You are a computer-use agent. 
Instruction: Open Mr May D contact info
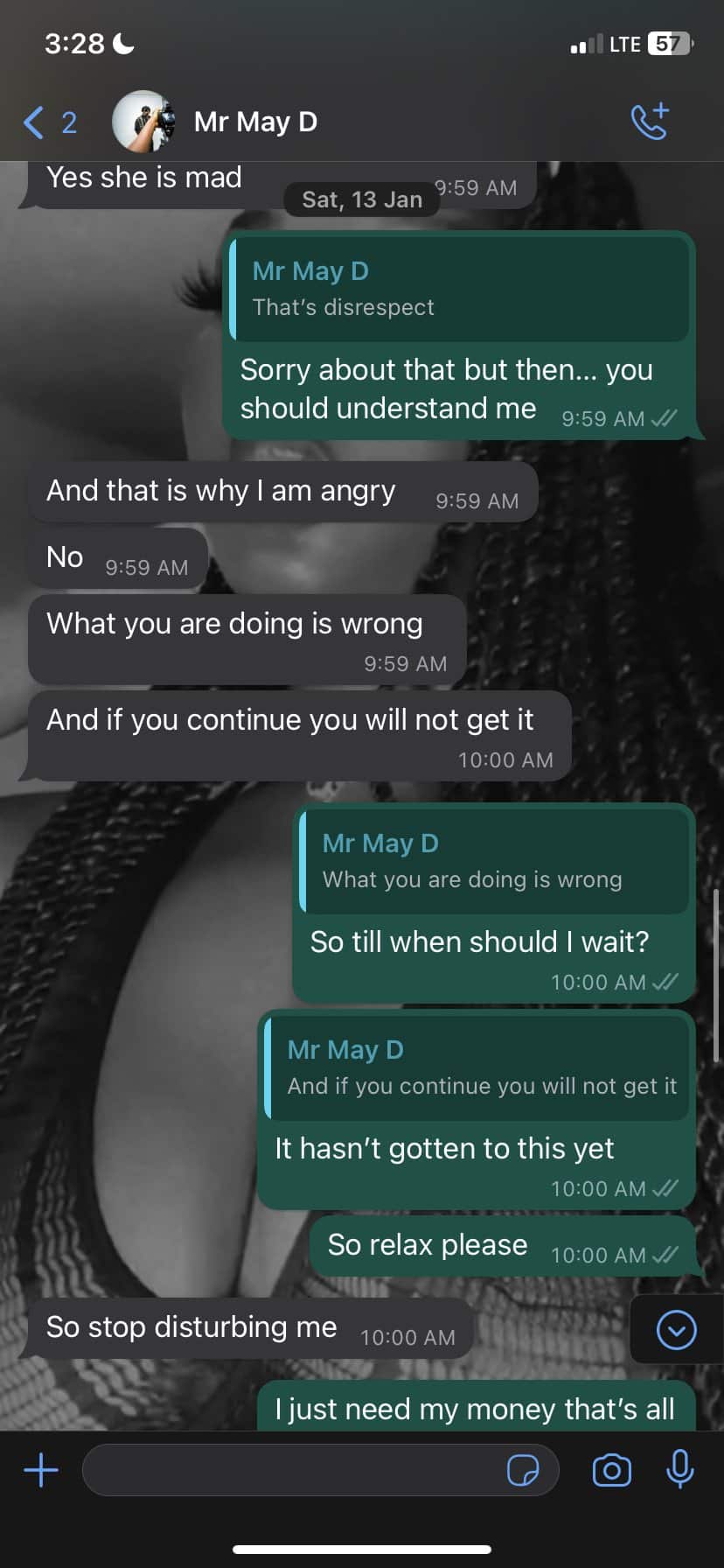click(255, 122)
